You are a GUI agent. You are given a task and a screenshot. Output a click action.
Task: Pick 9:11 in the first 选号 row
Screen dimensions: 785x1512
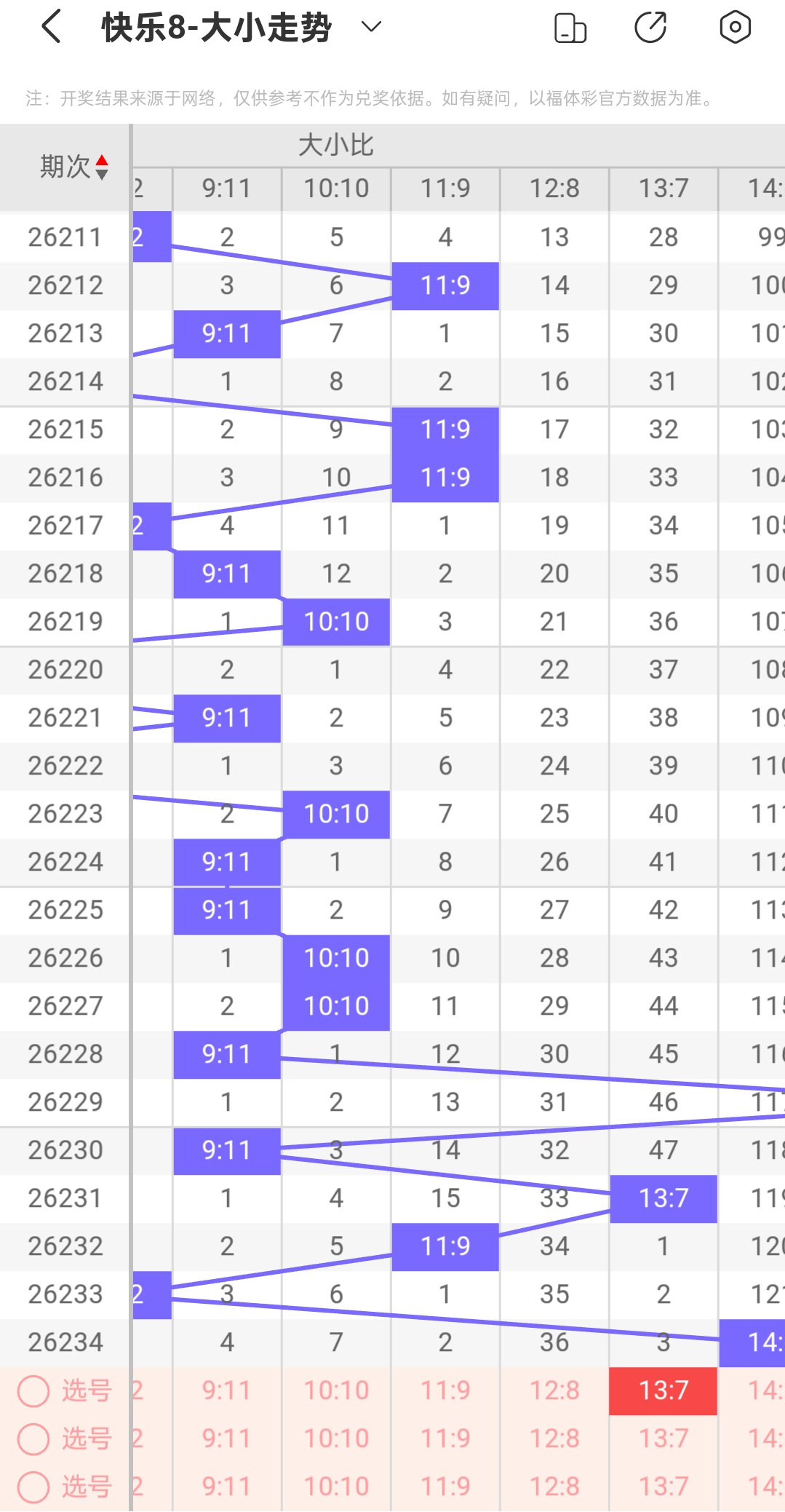click(227, 1391)
